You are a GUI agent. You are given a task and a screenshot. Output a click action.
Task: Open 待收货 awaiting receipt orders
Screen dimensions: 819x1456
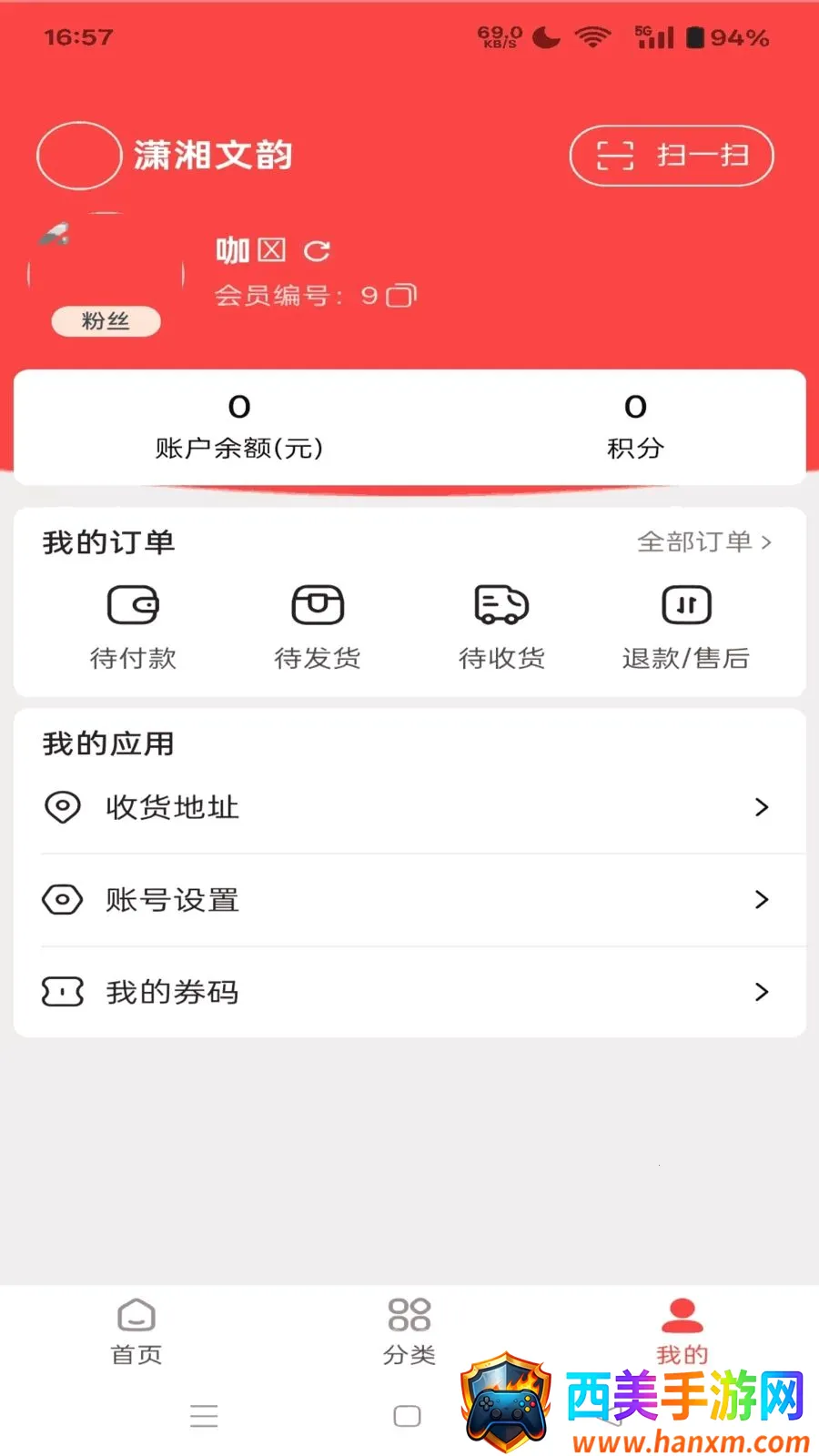coord(501,628)
